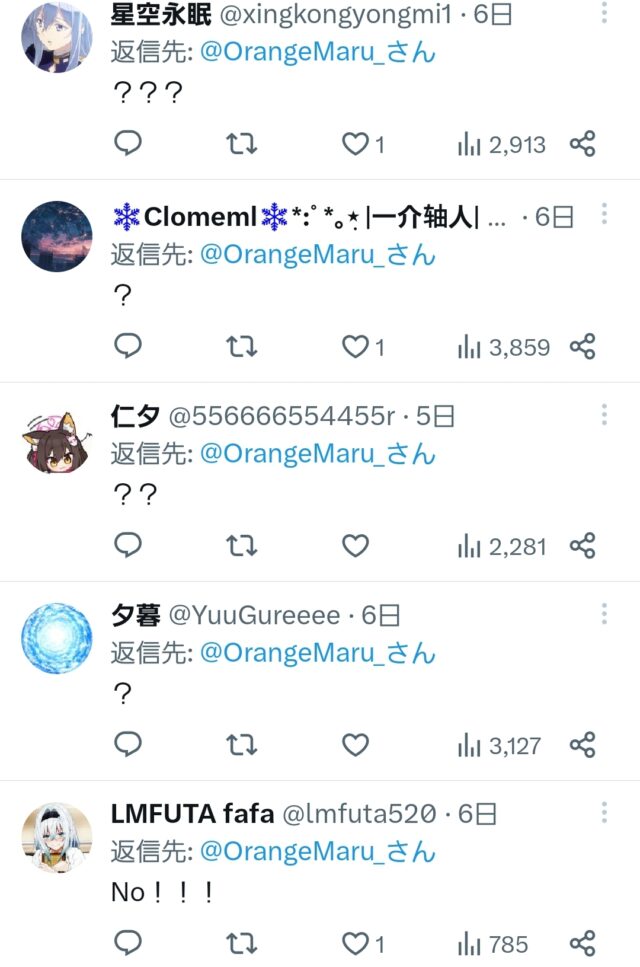This screenshot has height=967, width=640.
Task: Open the overflow menu on 夕暮's tweet
Action: [604, 614]
